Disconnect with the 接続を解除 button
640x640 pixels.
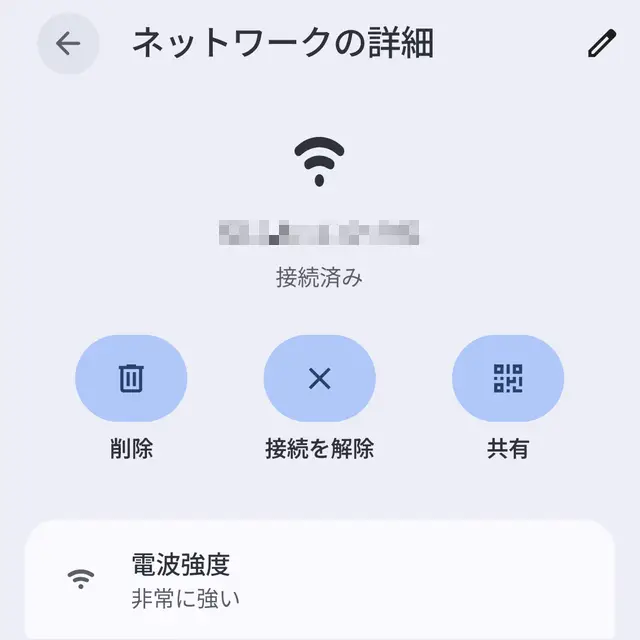pos(319,378)
